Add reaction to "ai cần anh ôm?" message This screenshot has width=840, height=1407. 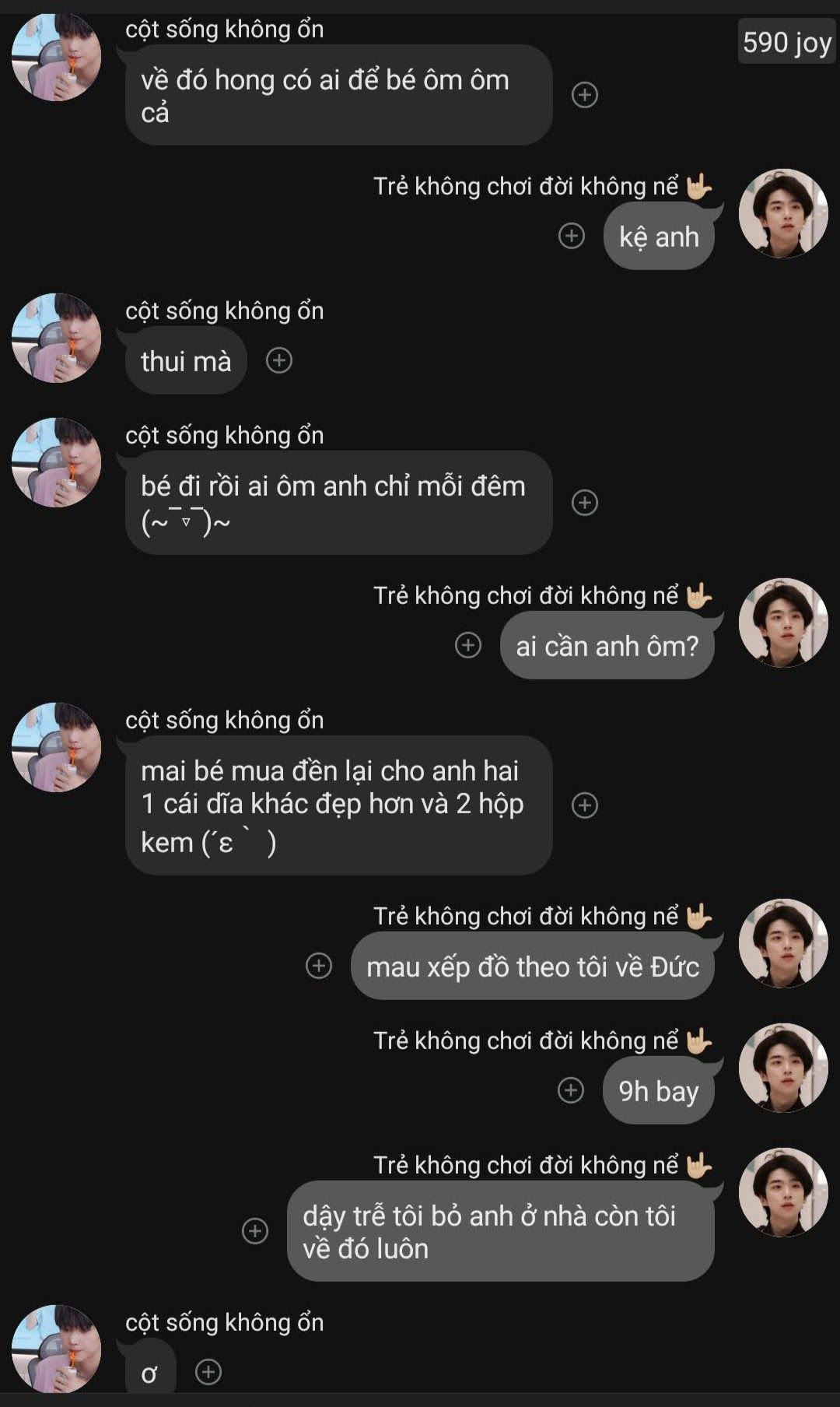click(468, 645)
